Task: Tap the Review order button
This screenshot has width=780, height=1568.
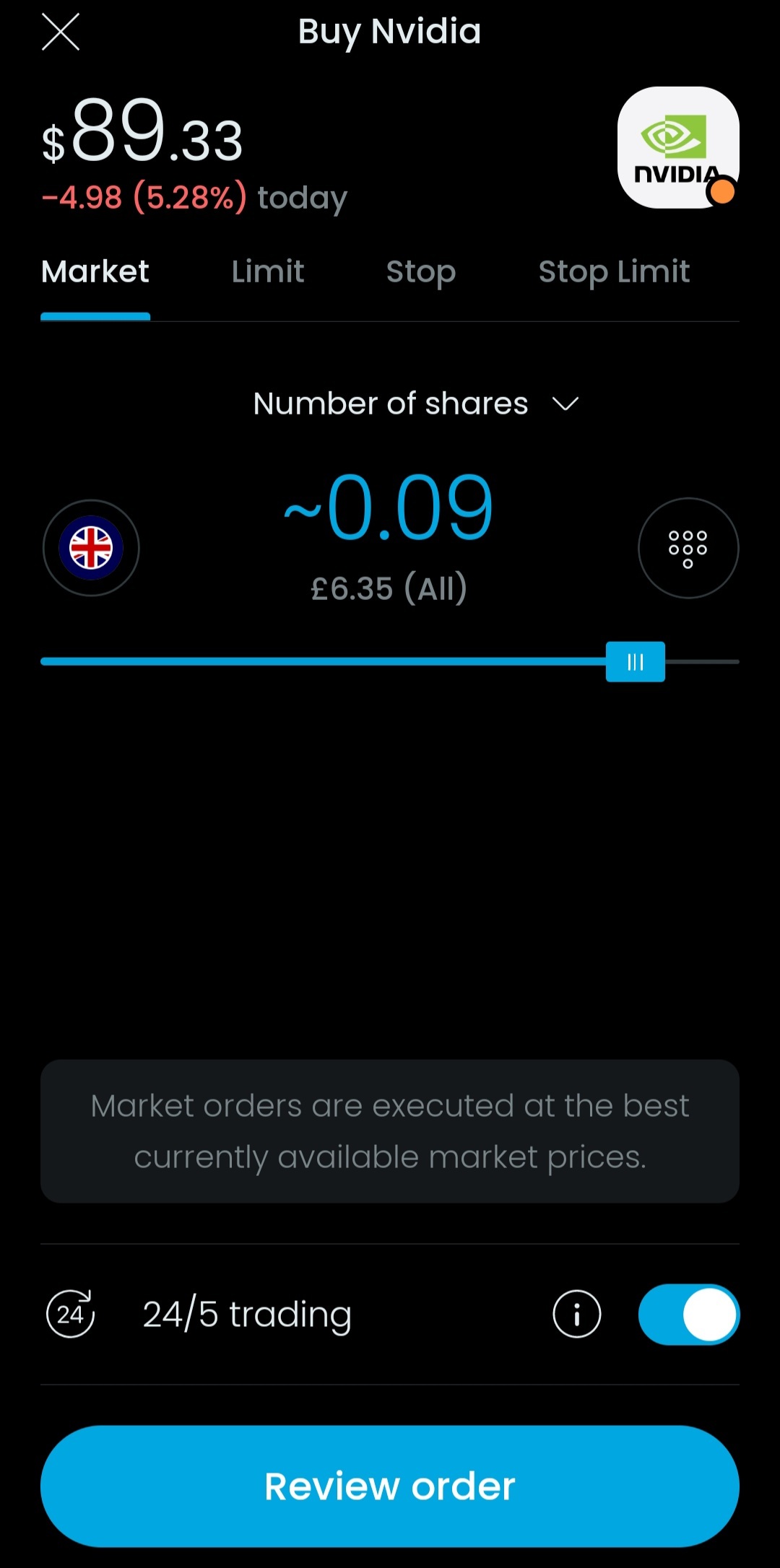Action: (390, 1486)
